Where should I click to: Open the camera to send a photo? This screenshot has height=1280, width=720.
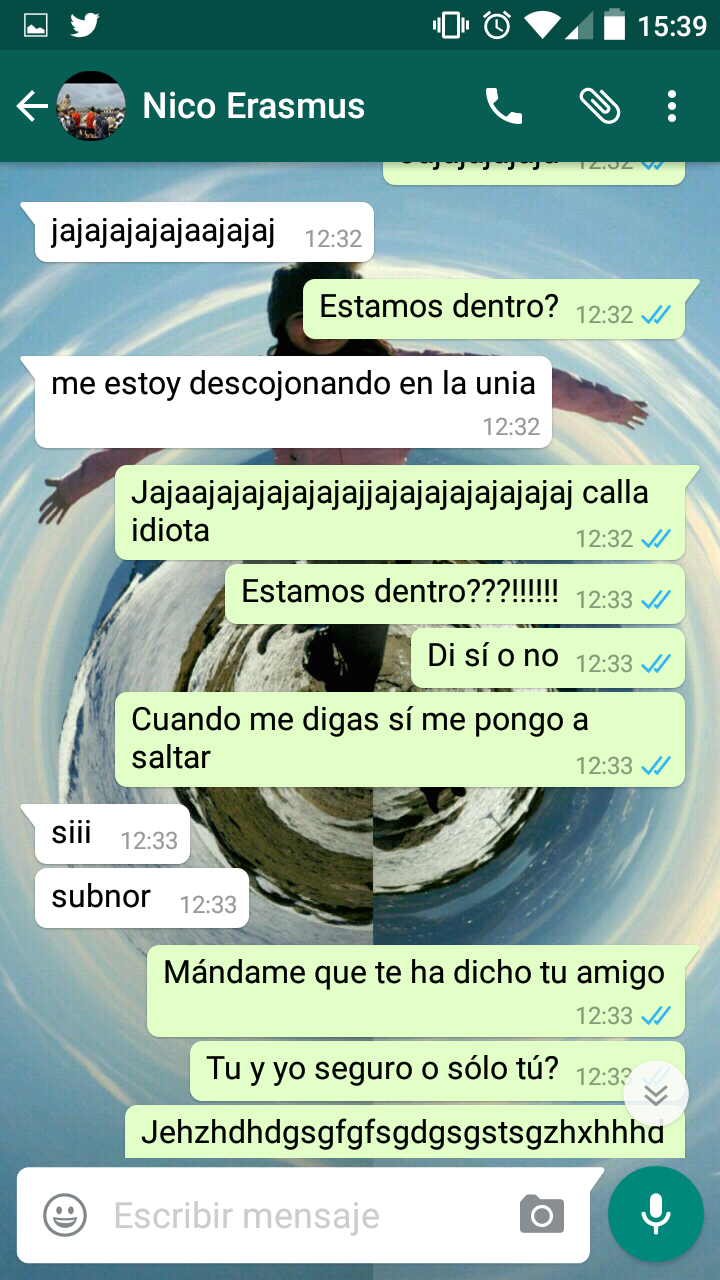click(x=542, y=1216)
